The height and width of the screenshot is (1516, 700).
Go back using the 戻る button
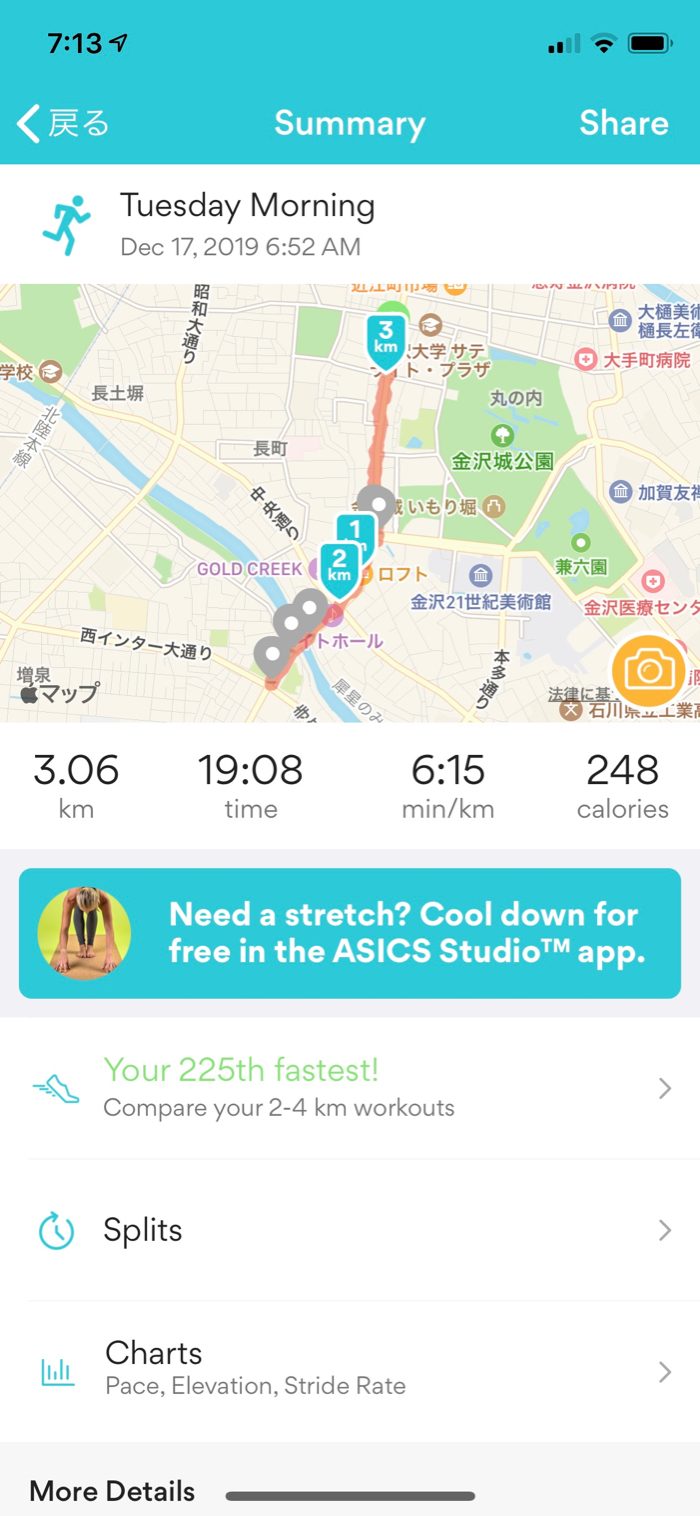pos(63,124)
